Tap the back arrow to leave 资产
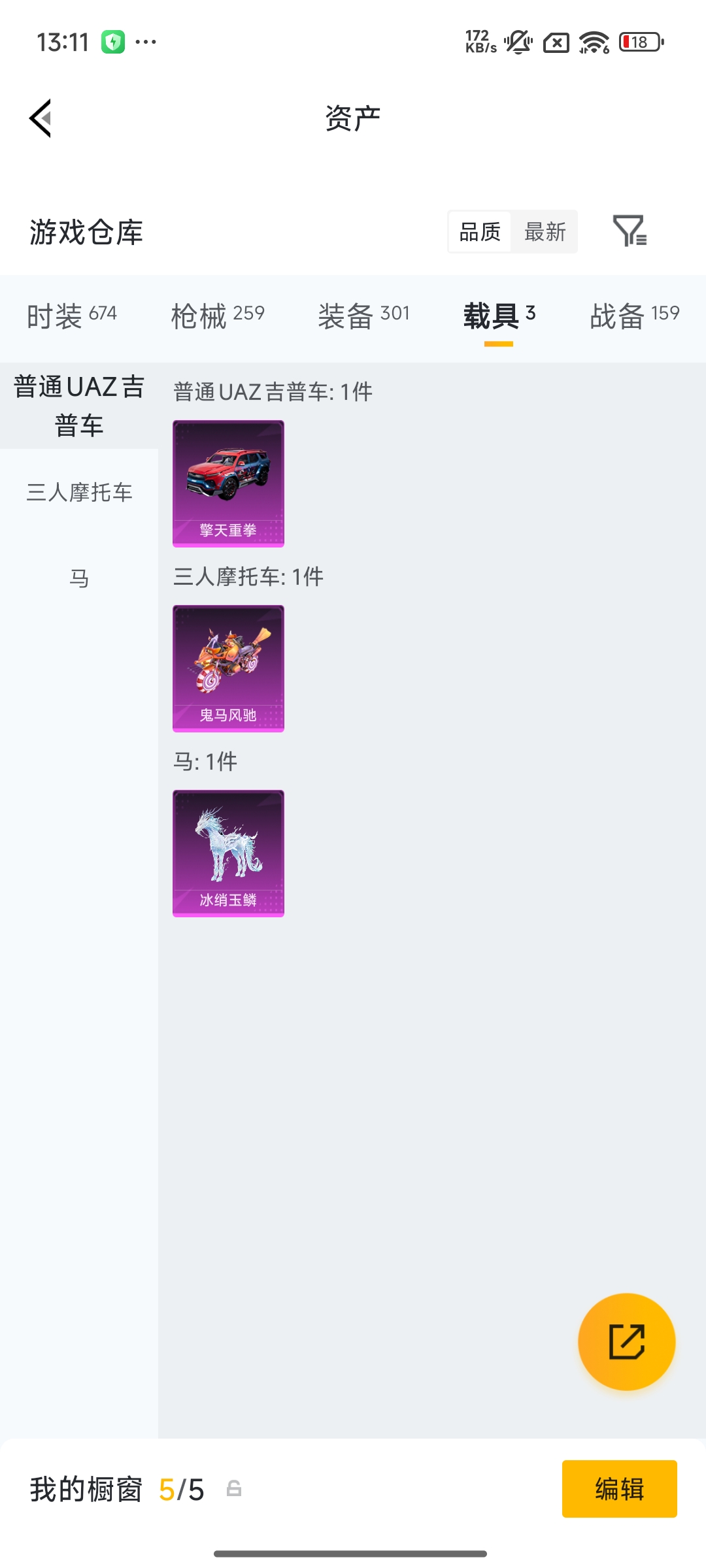Screen dimensions: 706x1568 coord(39,118)
